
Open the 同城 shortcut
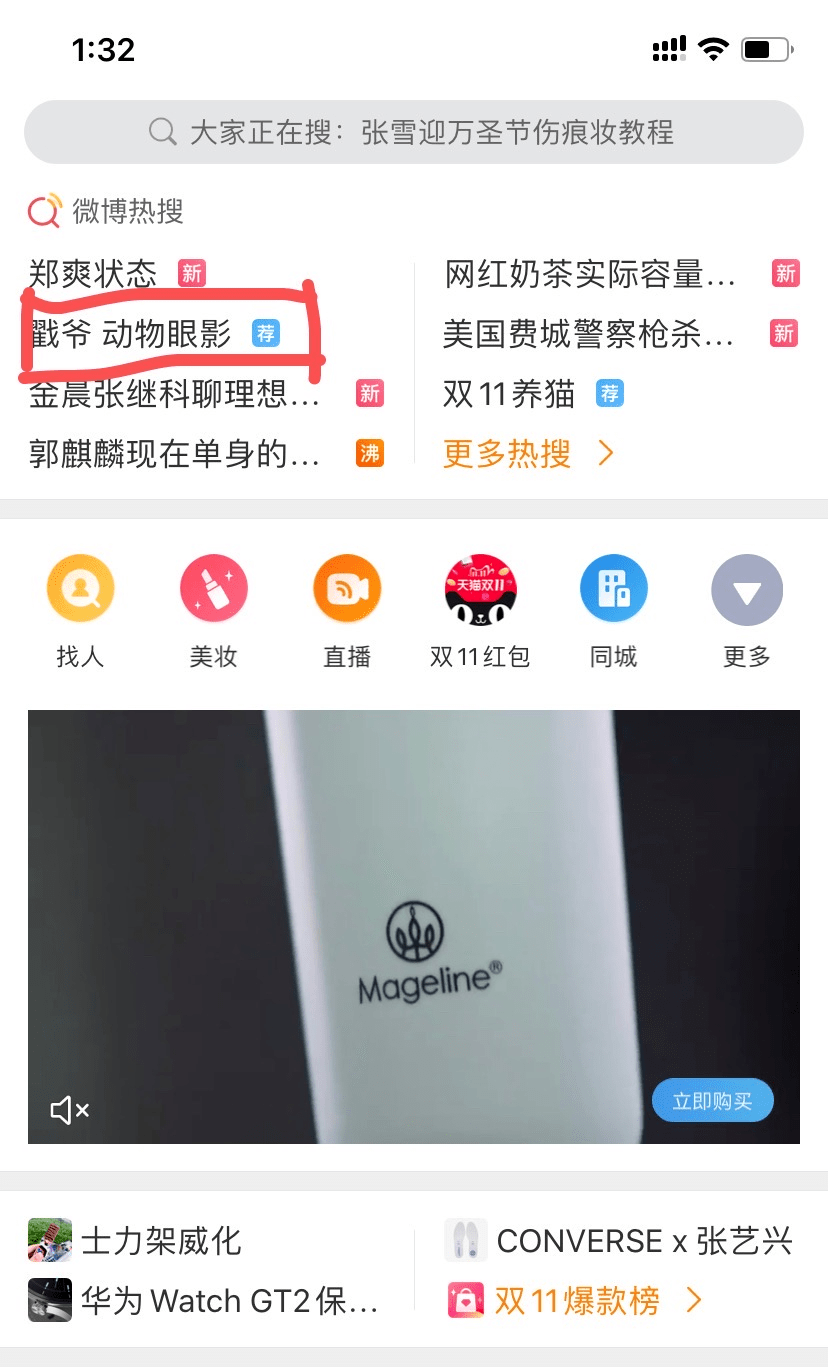coord(613,610)
